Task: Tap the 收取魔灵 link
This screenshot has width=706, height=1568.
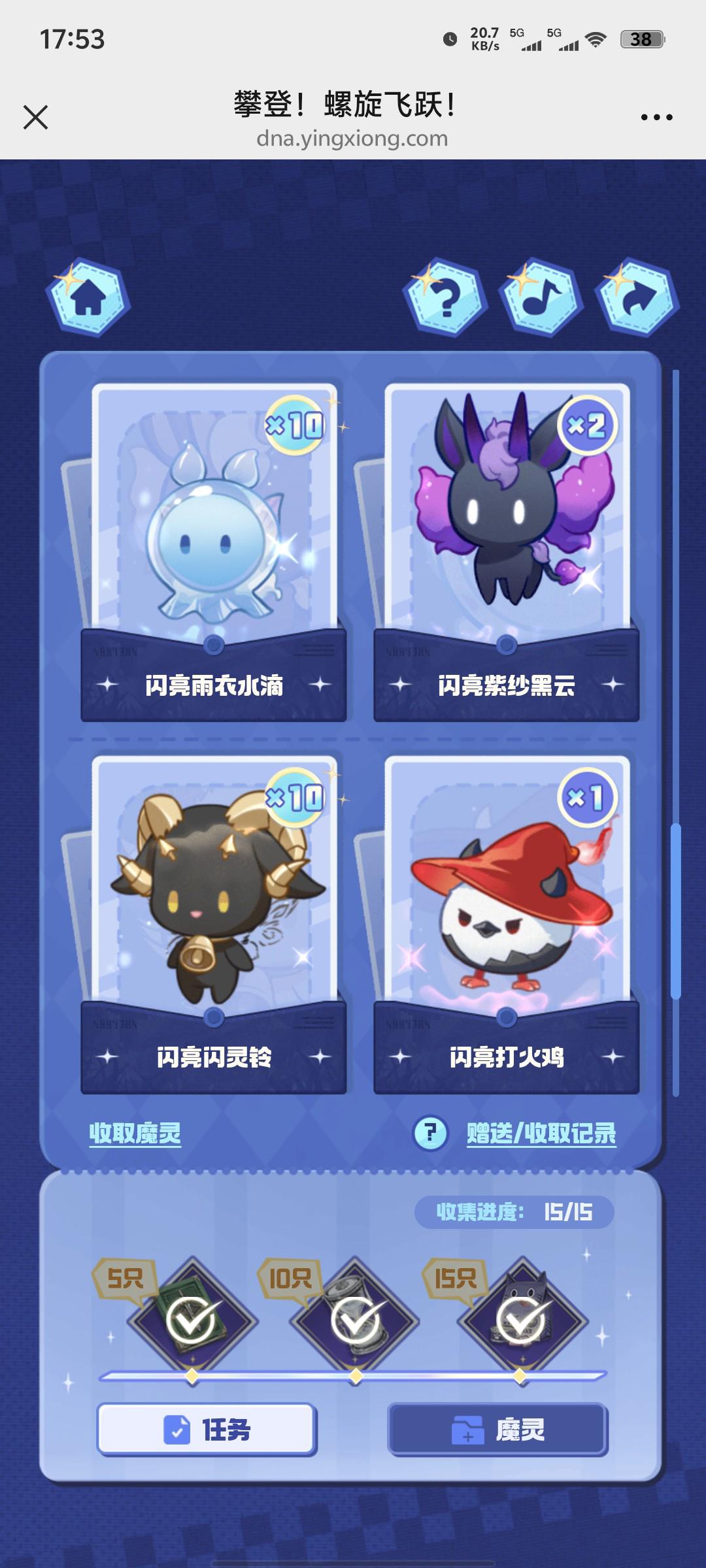Action: [135, 1133]
